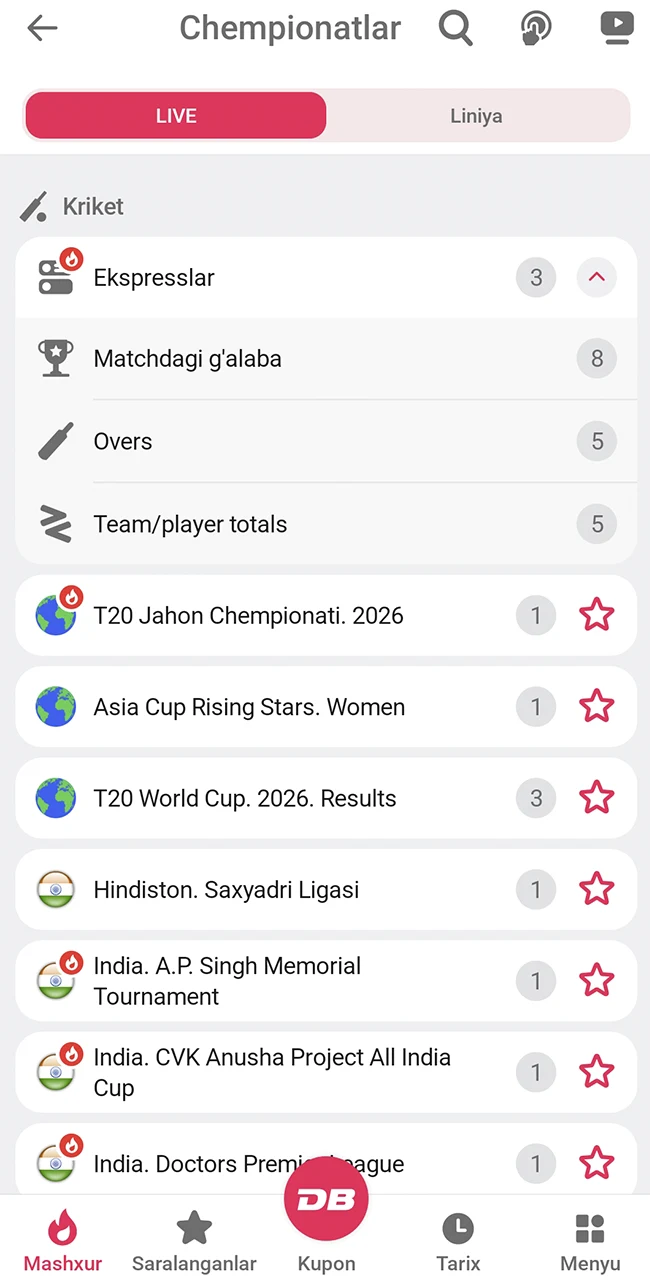Screen dimensions: 650x1280
Task: Favorite Asia Cup Rising Stars. Women
Action: click(596, 707)
